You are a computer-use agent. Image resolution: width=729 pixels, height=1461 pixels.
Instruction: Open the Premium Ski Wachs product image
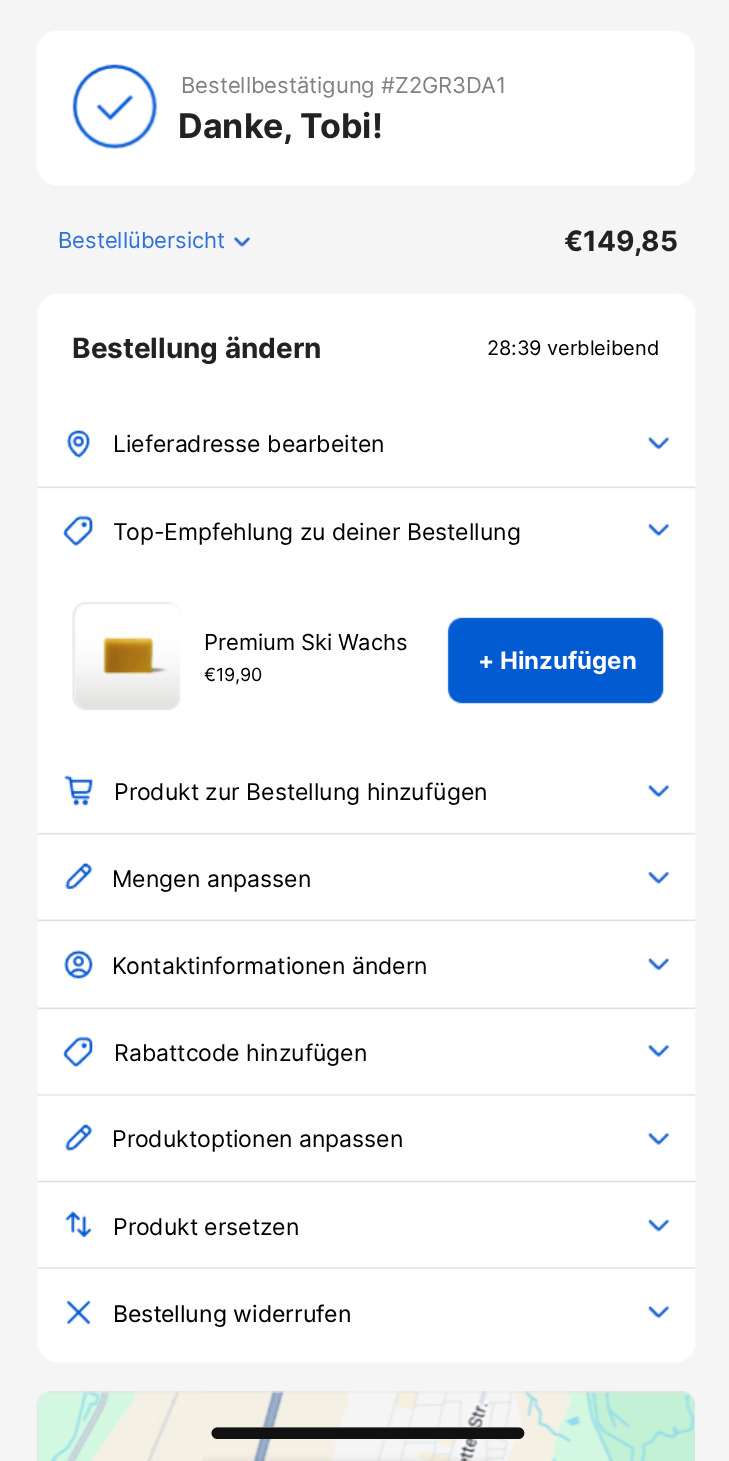coord(127,656)
